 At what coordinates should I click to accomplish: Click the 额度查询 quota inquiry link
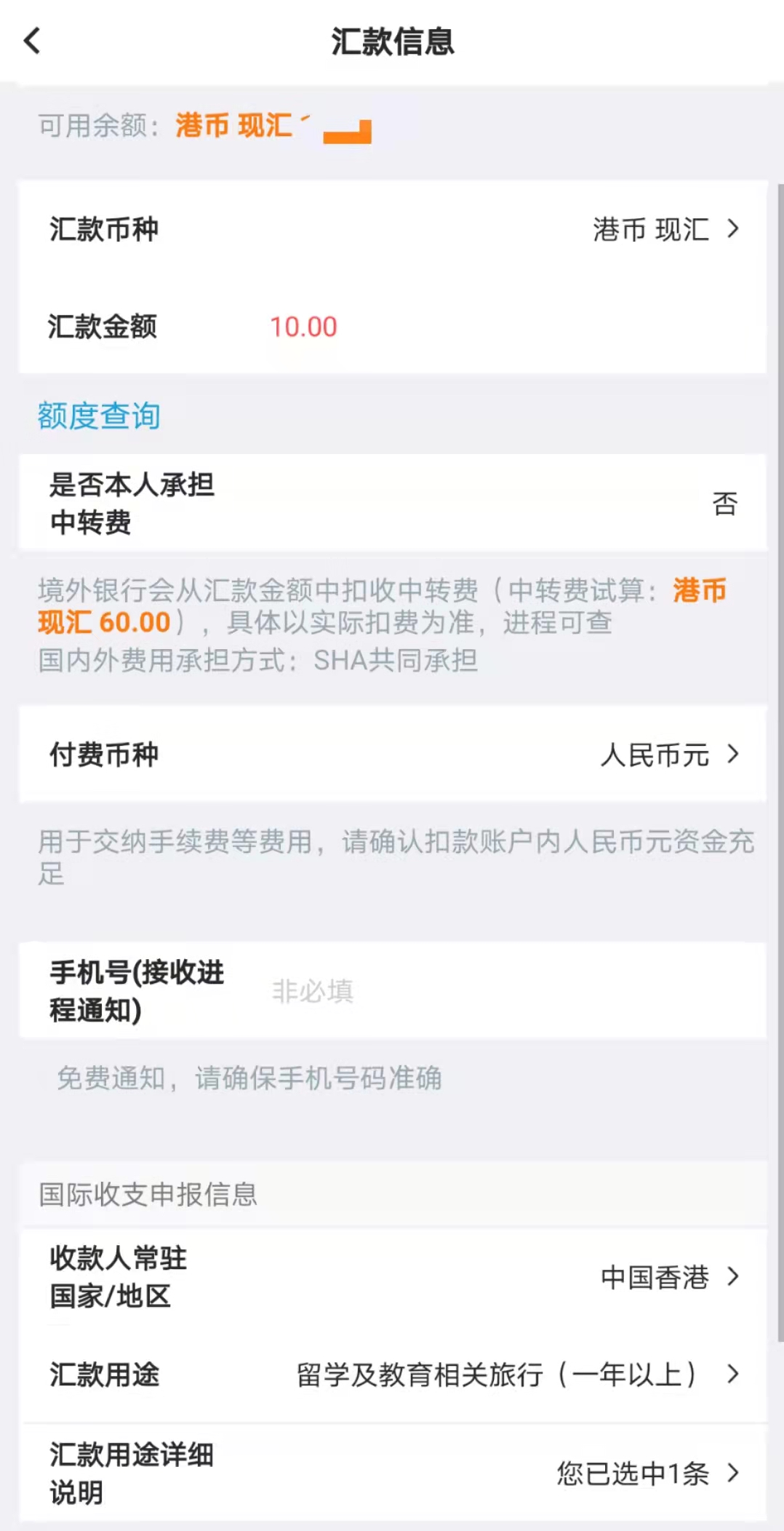click(98, 415)
